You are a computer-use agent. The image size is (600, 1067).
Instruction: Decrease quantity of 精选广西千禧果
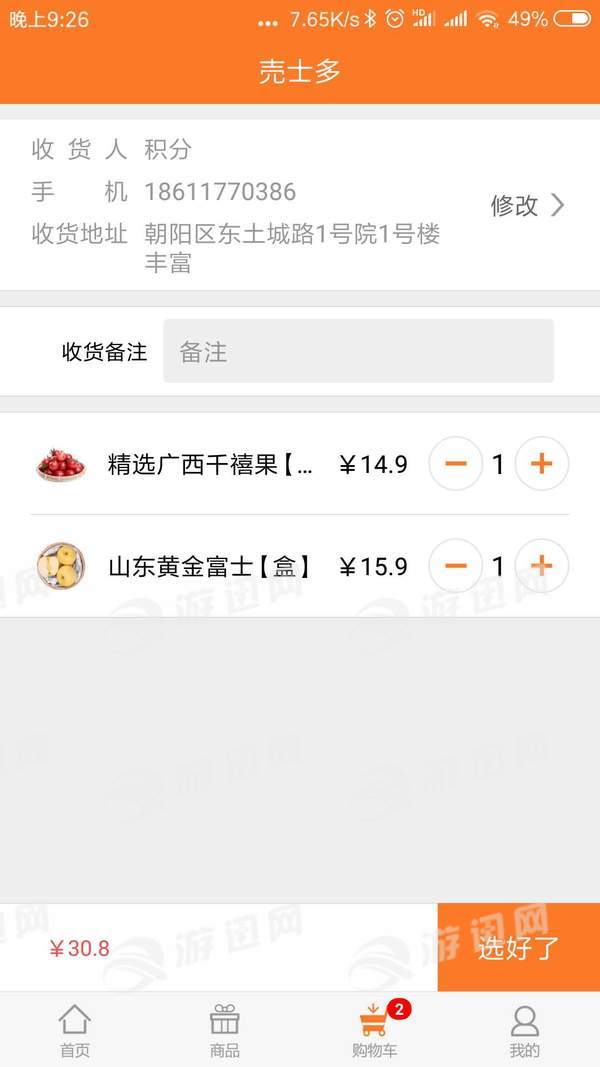(x=455, y=464)
